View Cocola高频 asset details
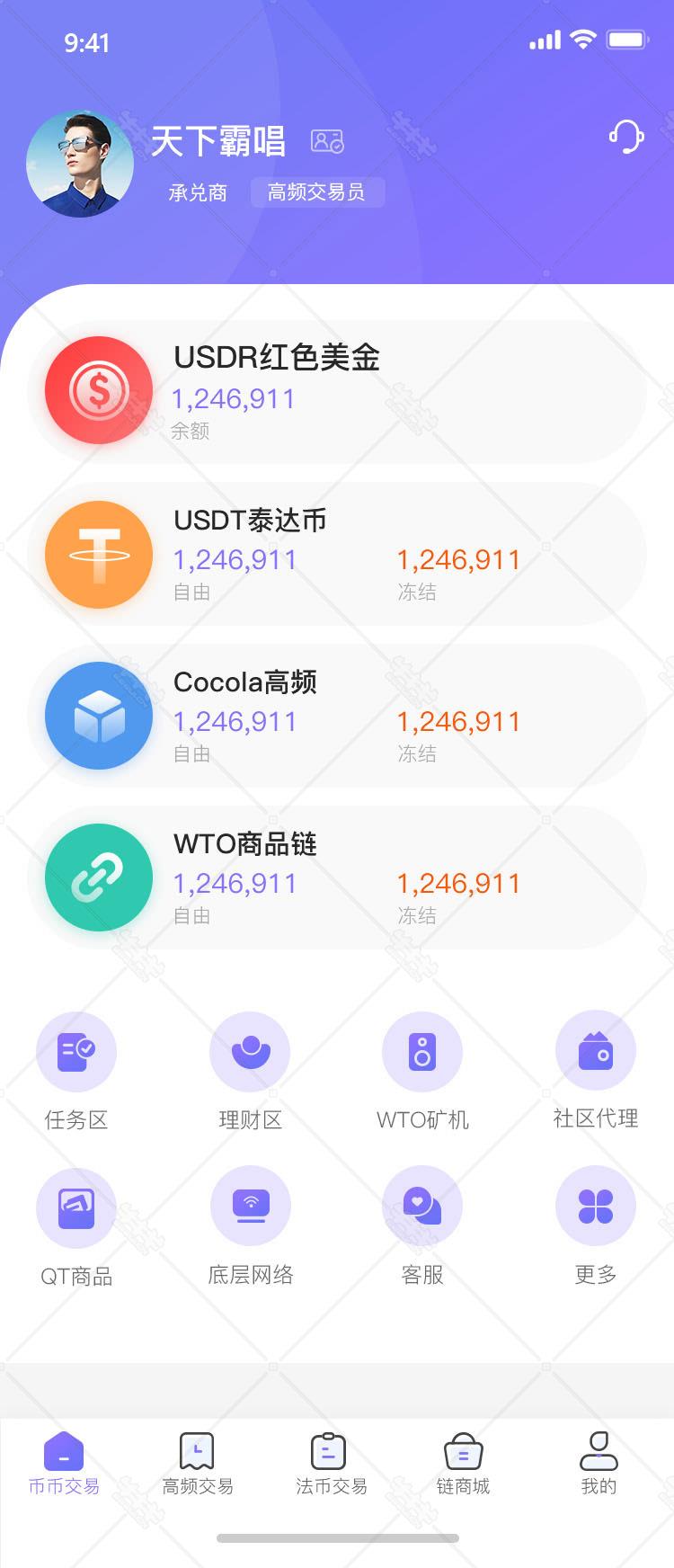 (x=337, y=716)
